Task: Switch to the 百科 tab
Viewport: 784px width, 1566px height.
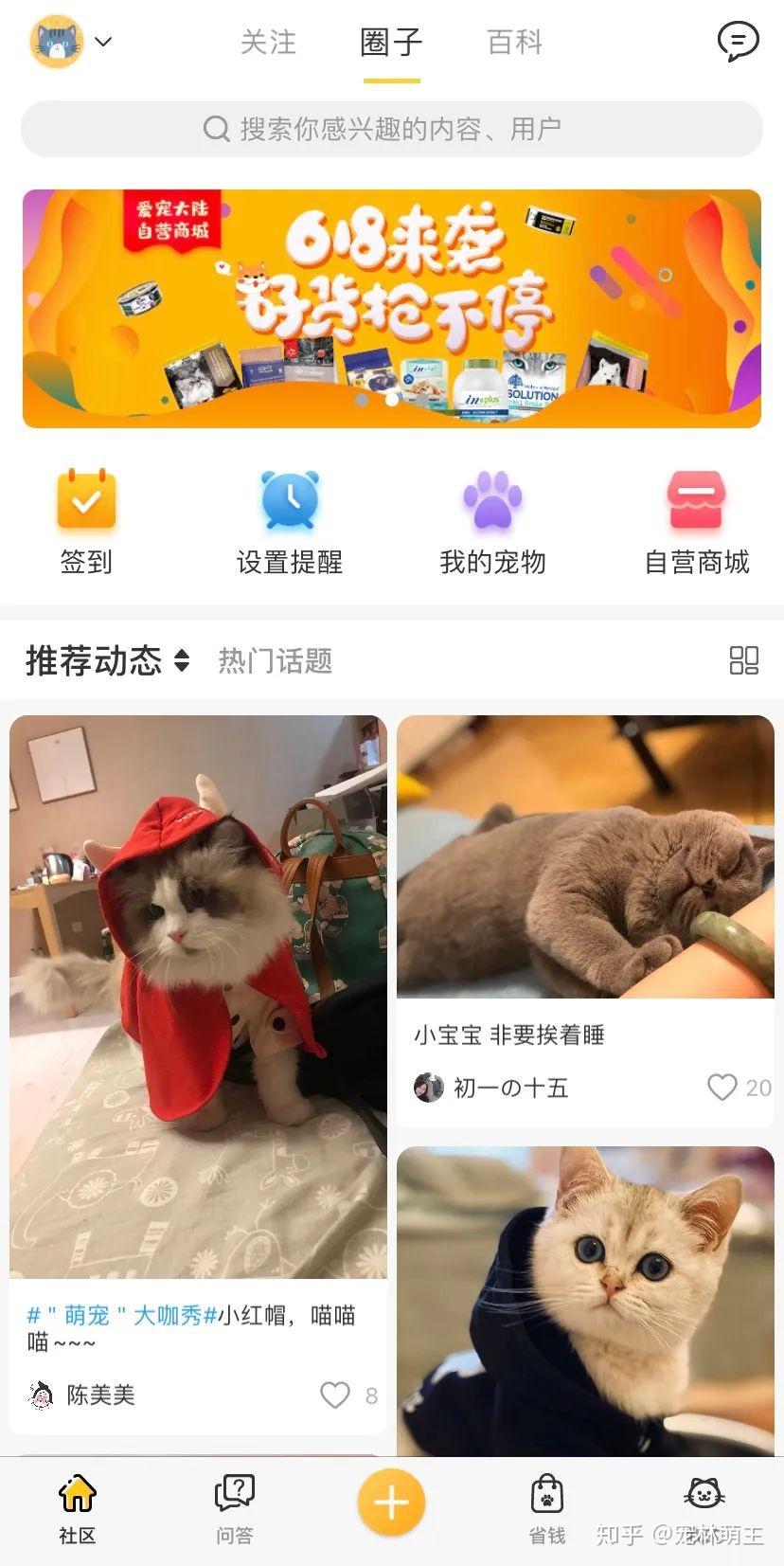Action: click(514, 43)
